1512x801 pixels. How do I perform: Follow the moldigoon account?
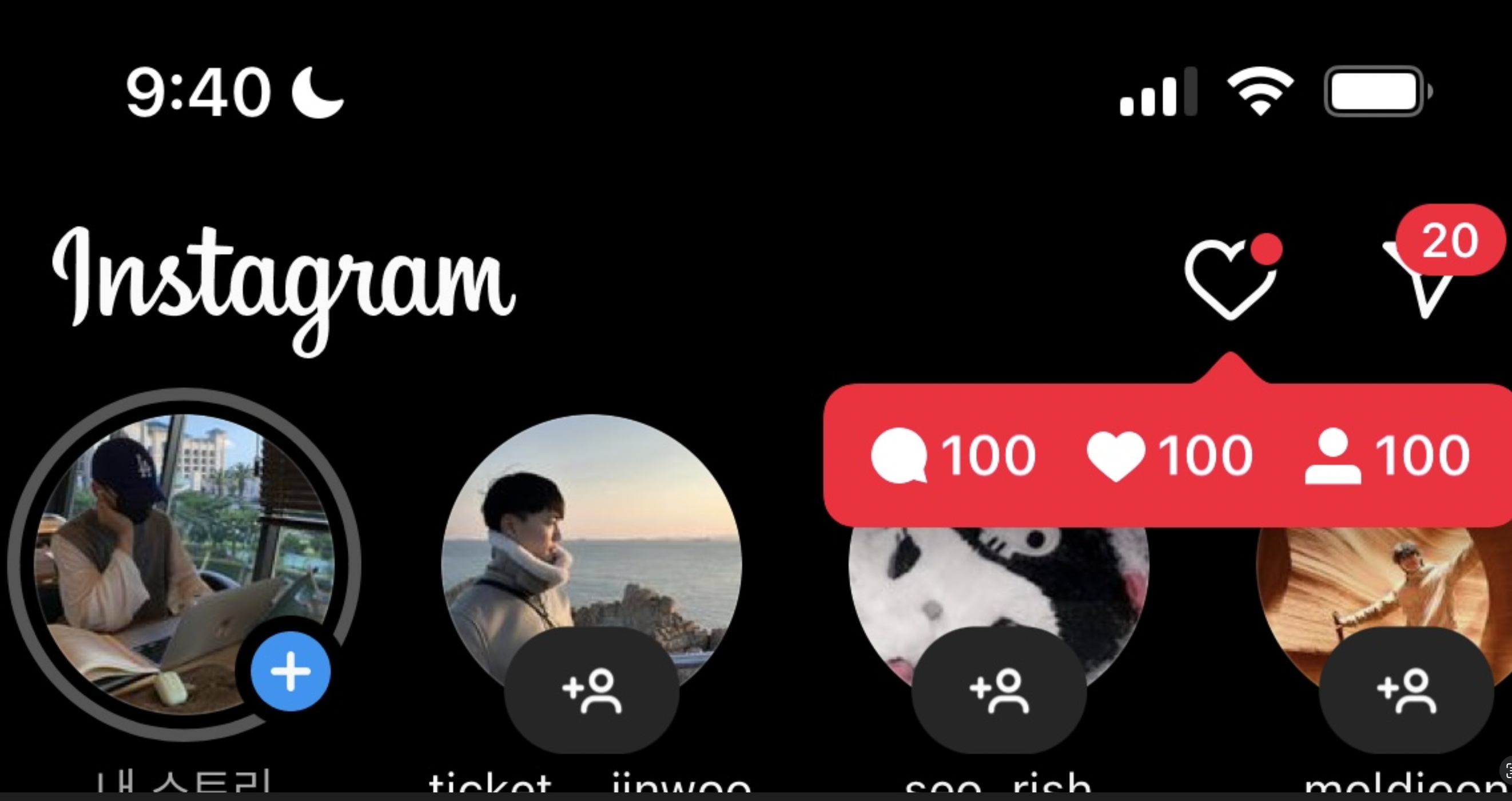(1406, 691)
